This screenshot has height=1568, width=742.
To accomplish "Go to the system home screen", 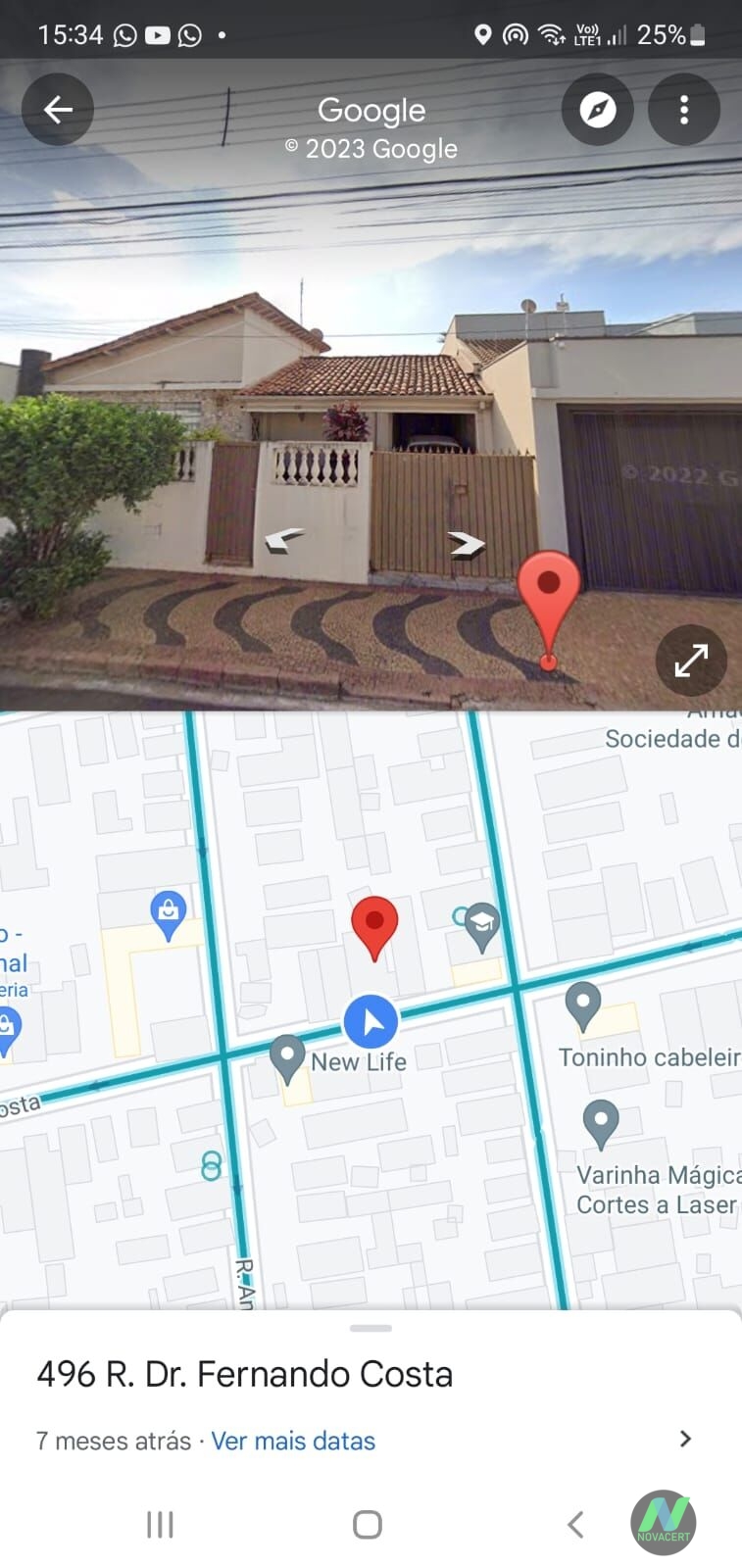I will coord(367,1524).
